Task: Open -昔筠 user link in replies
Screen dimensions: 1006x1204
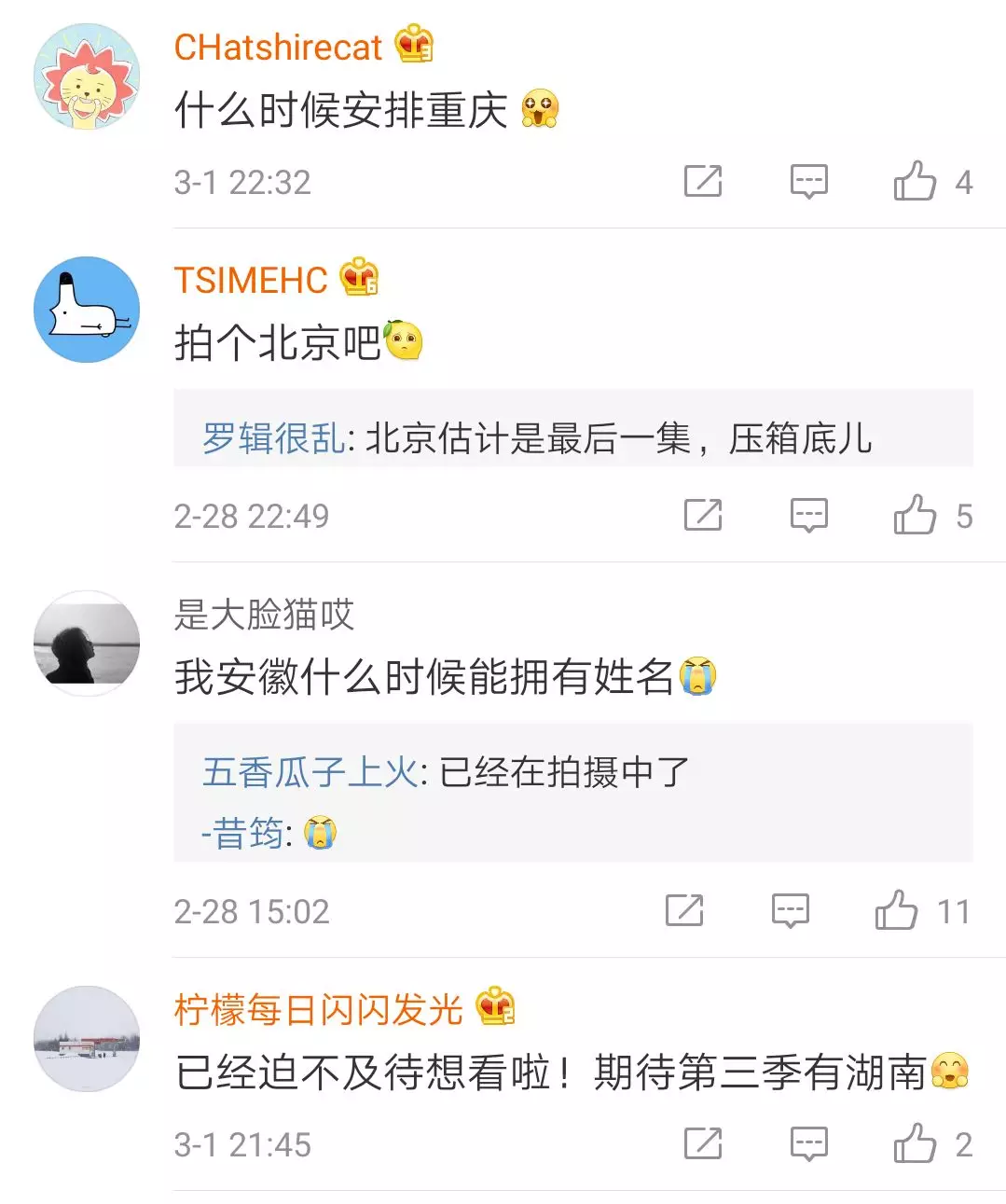Action: coord(242,833)
